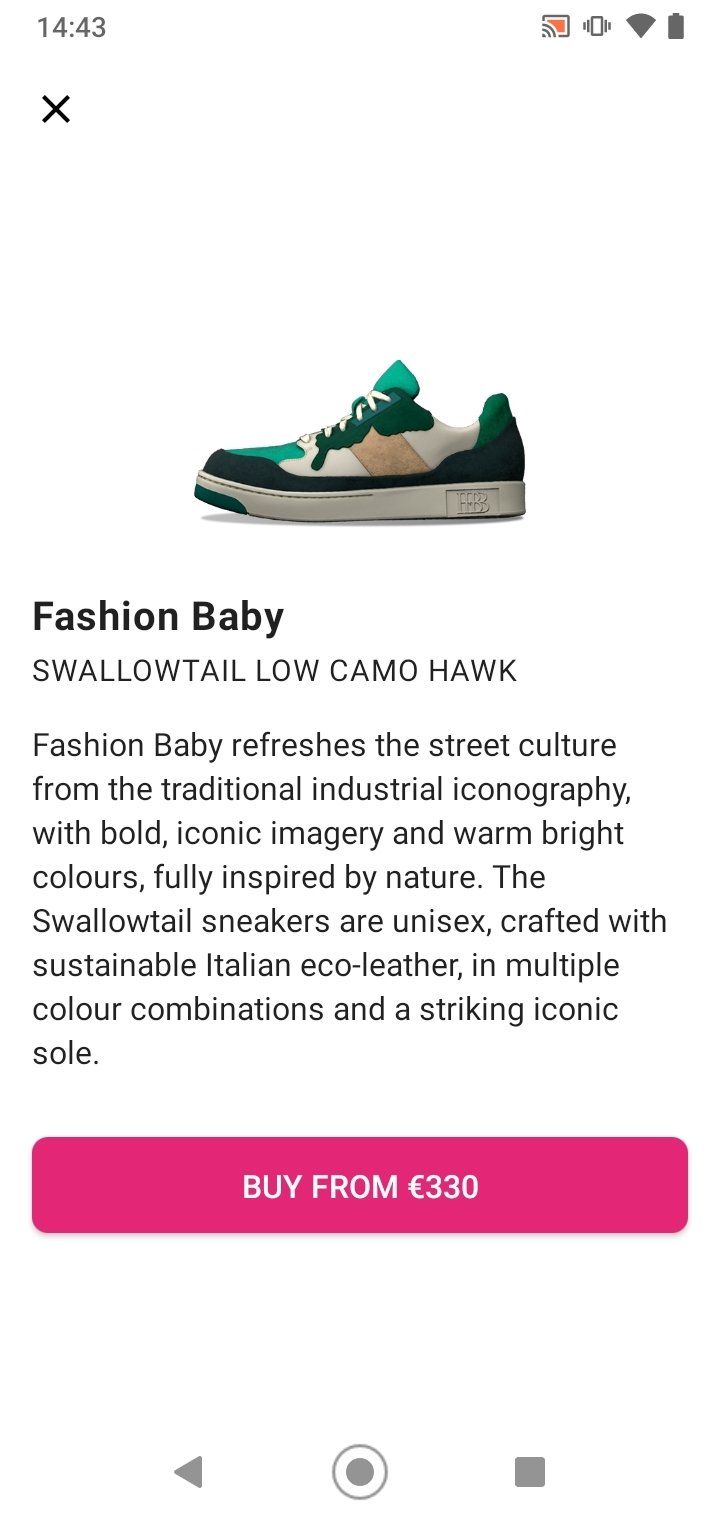Tap the Buy from €330 button
Screen dimensions: 720x1520
pyautogui.click(x=360, y=1185)
